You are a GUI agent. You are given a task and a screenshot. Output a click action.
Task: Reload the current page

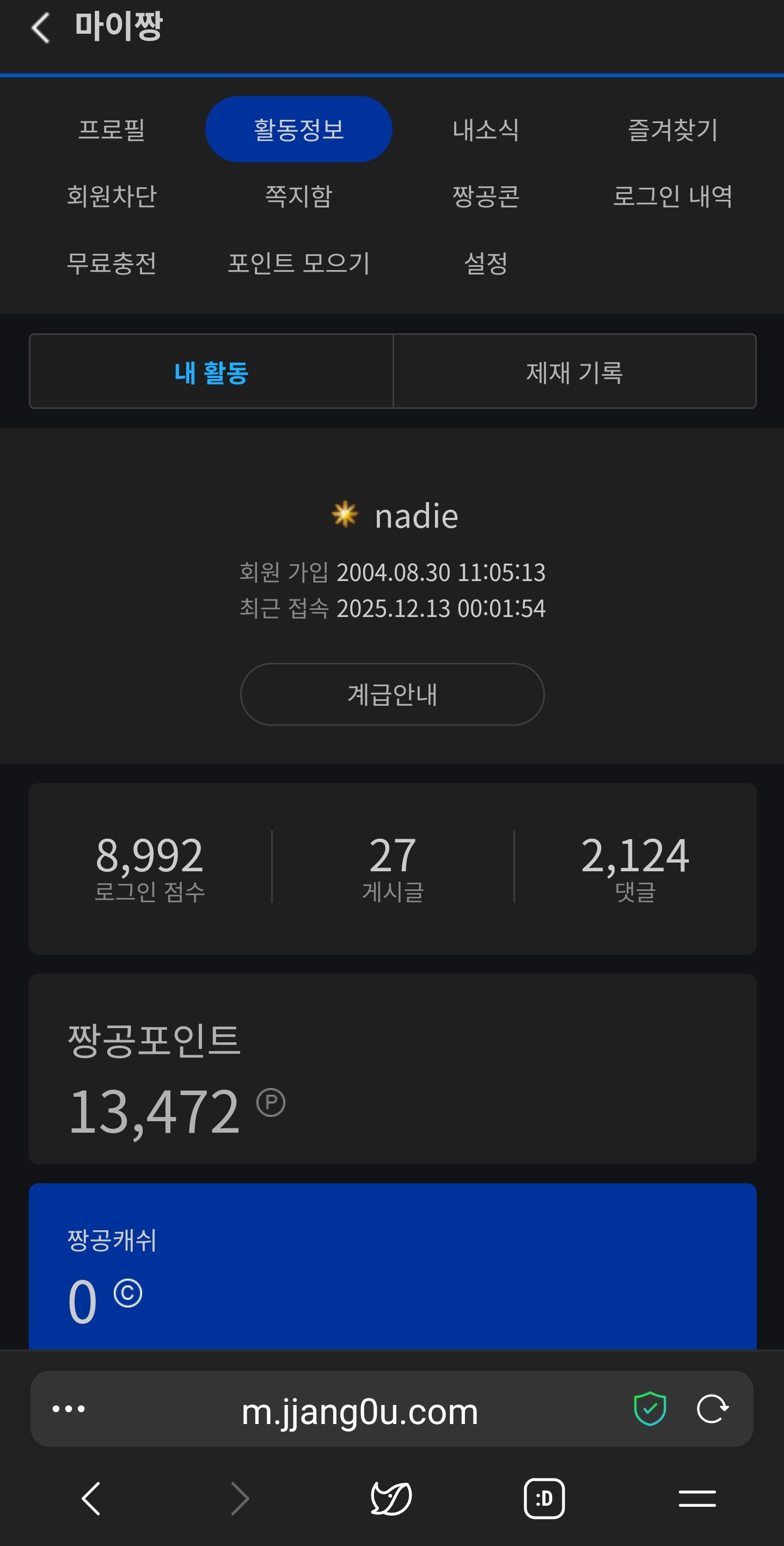pyautogui.click(x=712, y=1409)
